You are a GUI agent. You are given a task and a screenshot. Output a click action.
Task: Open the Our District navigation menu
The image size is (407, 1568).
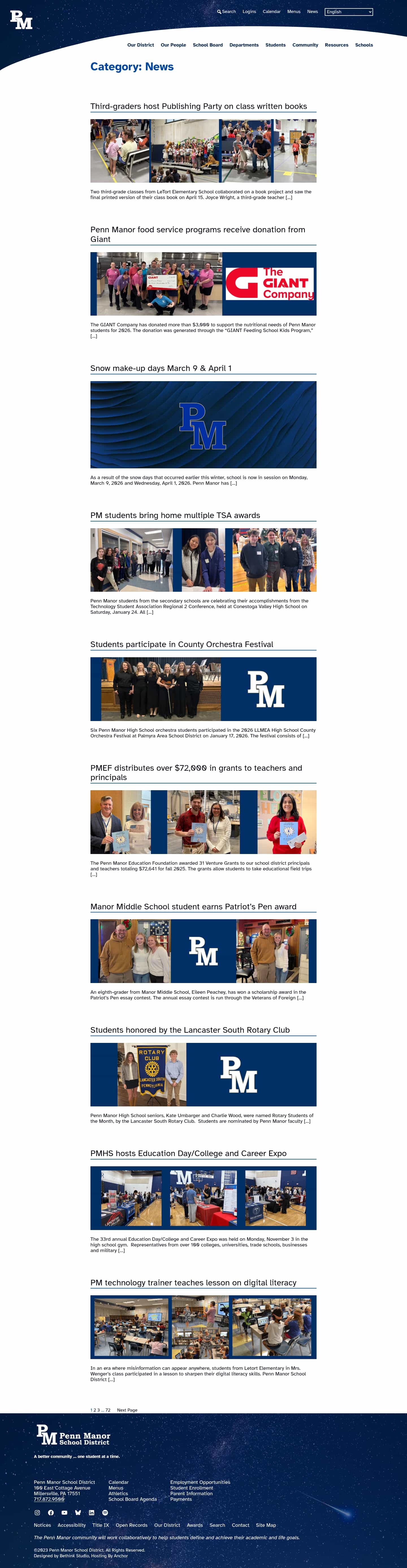pos(140,45)
